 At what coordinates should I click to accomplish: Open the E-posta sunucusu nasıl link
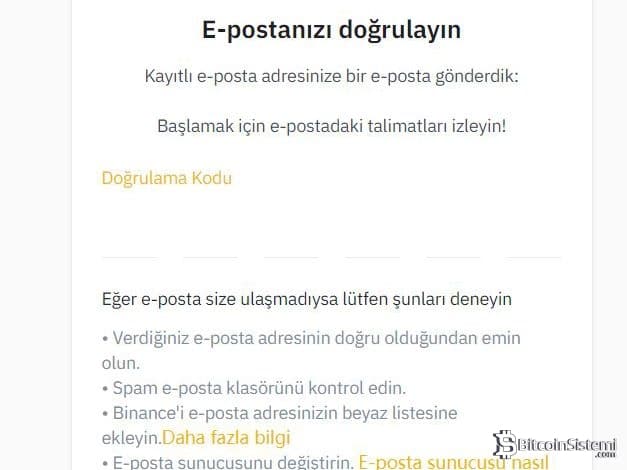pyautogui.click(x=452, y=462)
